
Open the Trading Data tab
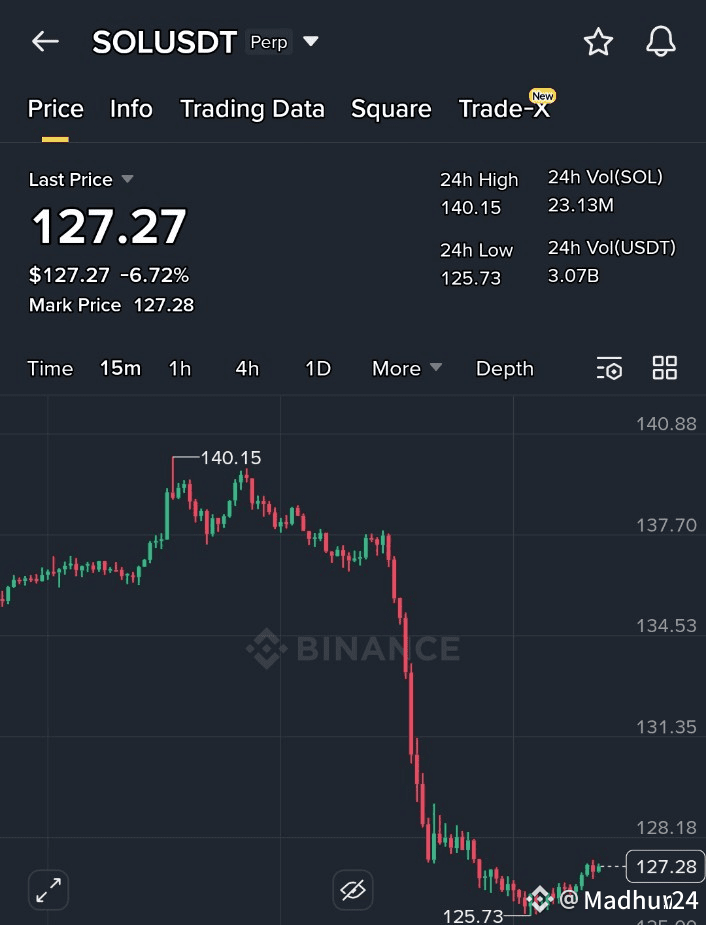pos(252,109)
